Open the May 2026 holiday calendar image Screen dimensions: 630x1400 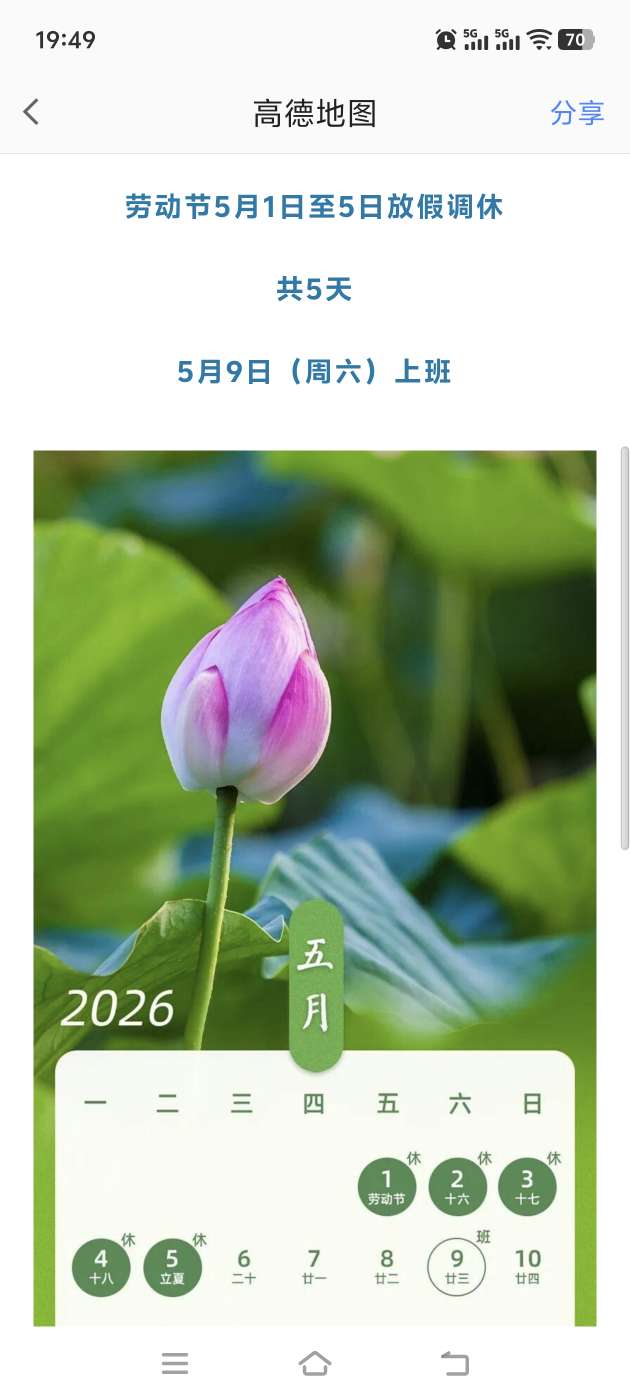(315, 888)
